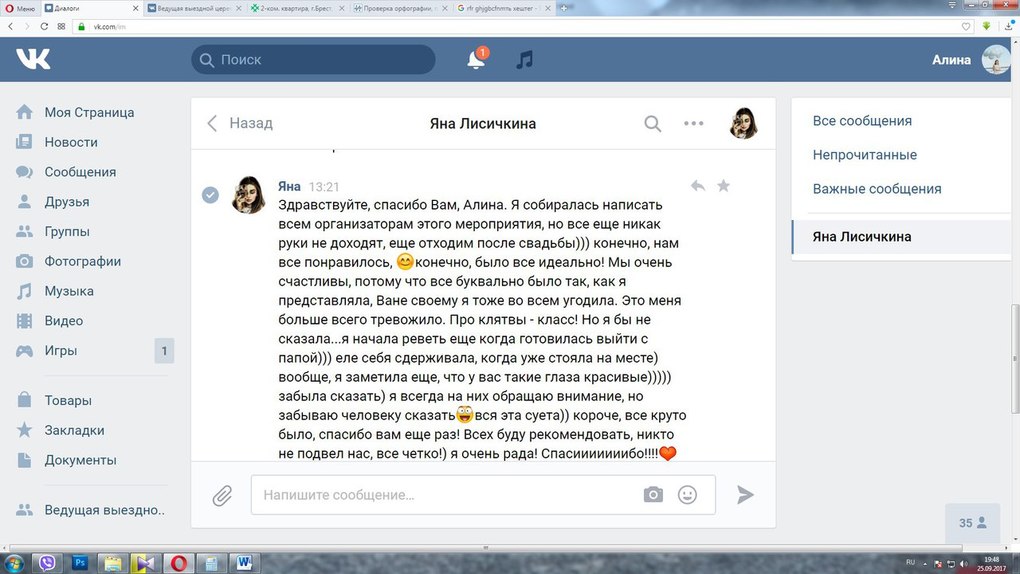1020x574 pixels.
Task: Search within the conversation with Яна Лисичкина
Action: pyautogui.click(x=652, y=124)
